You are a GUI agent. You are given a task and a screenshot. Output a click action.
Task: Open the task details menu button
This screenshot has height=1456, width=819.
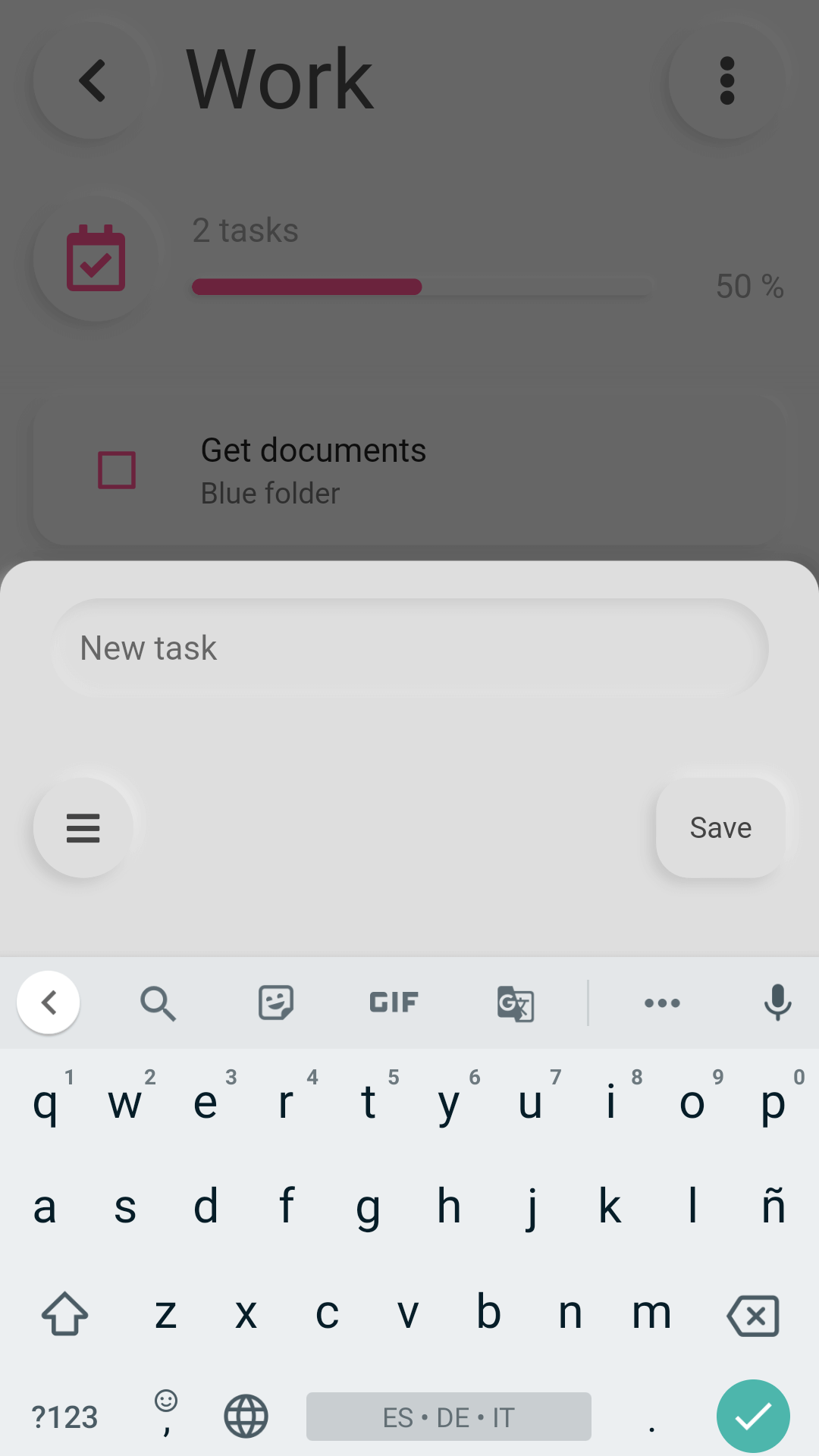pos(83,827)
